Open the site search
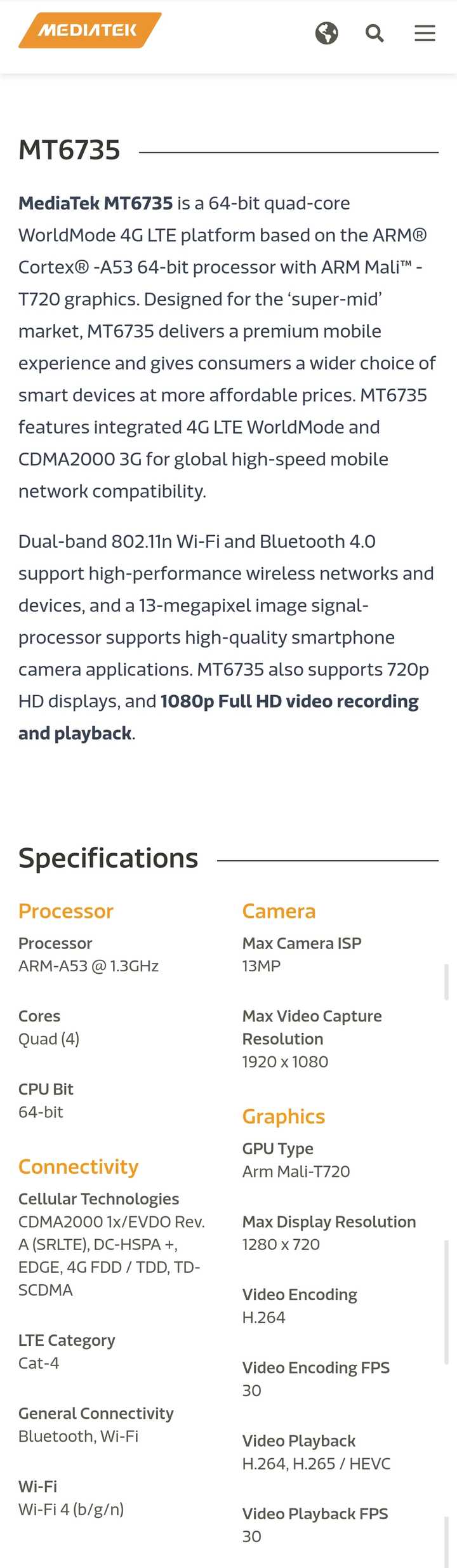Viewport: 457px width, 1568px height. (x=374, y=33)
